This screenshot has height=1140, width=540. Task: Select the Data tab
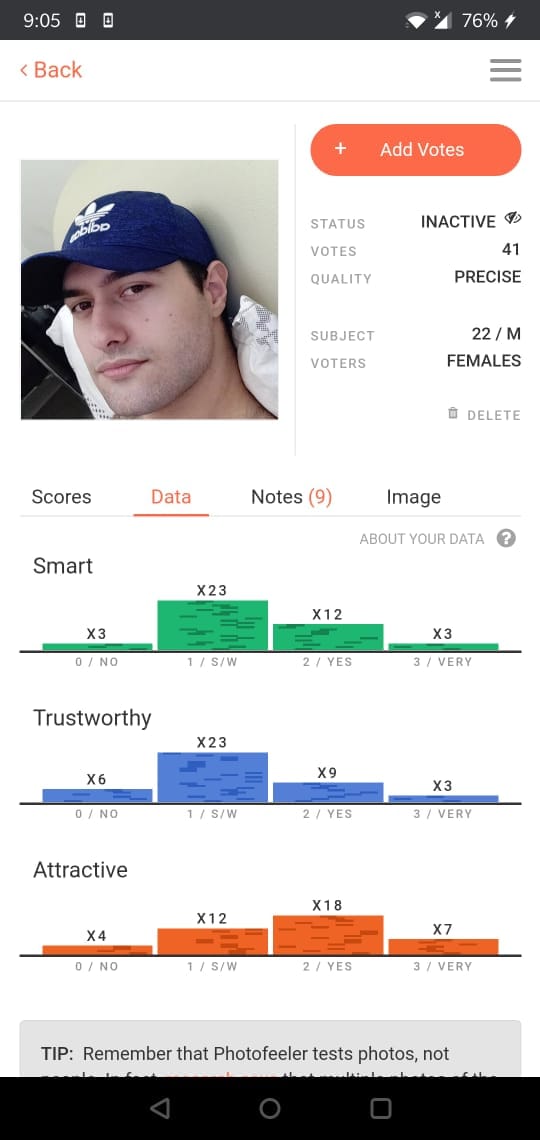(171, 497)
